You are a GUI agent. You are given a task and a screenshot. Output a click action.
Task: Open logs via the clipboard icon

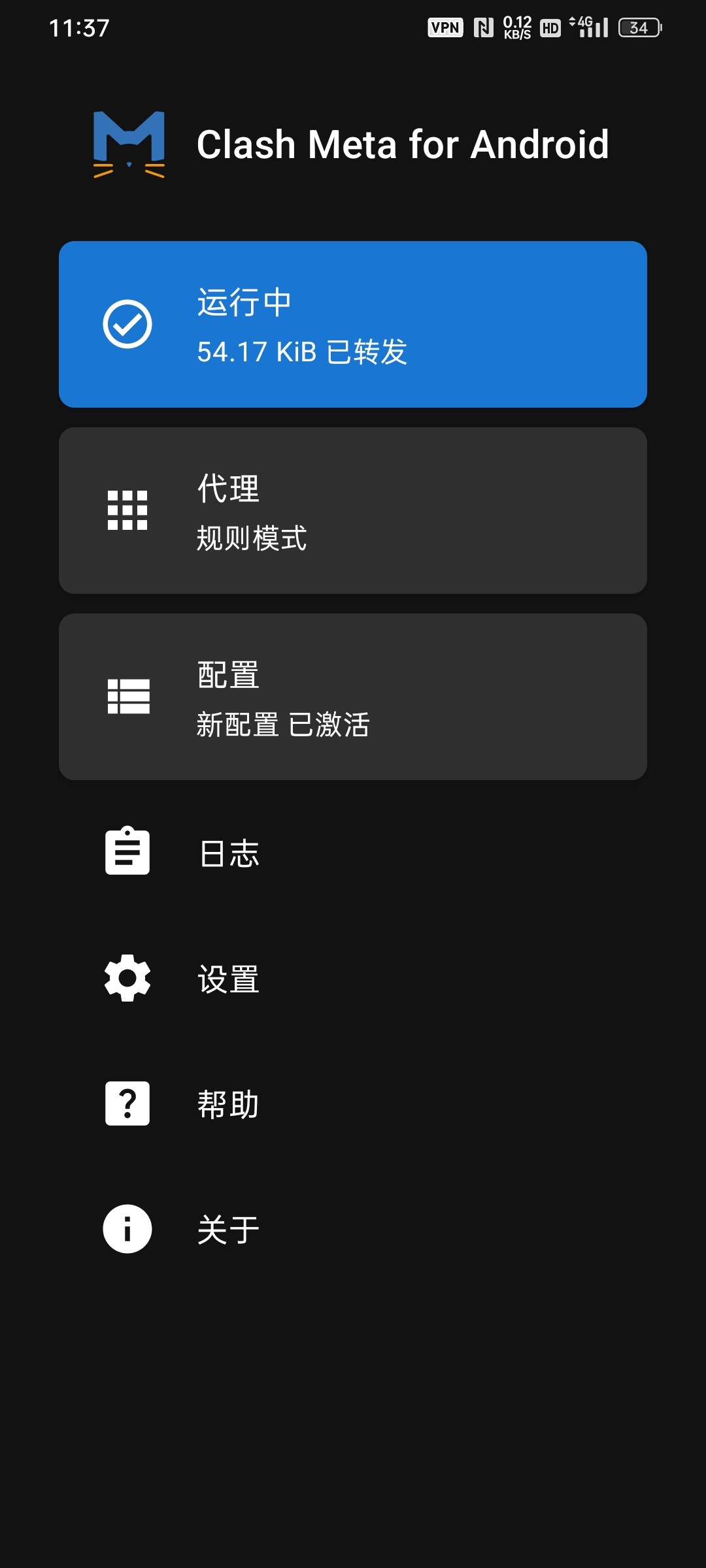[127, 850]
